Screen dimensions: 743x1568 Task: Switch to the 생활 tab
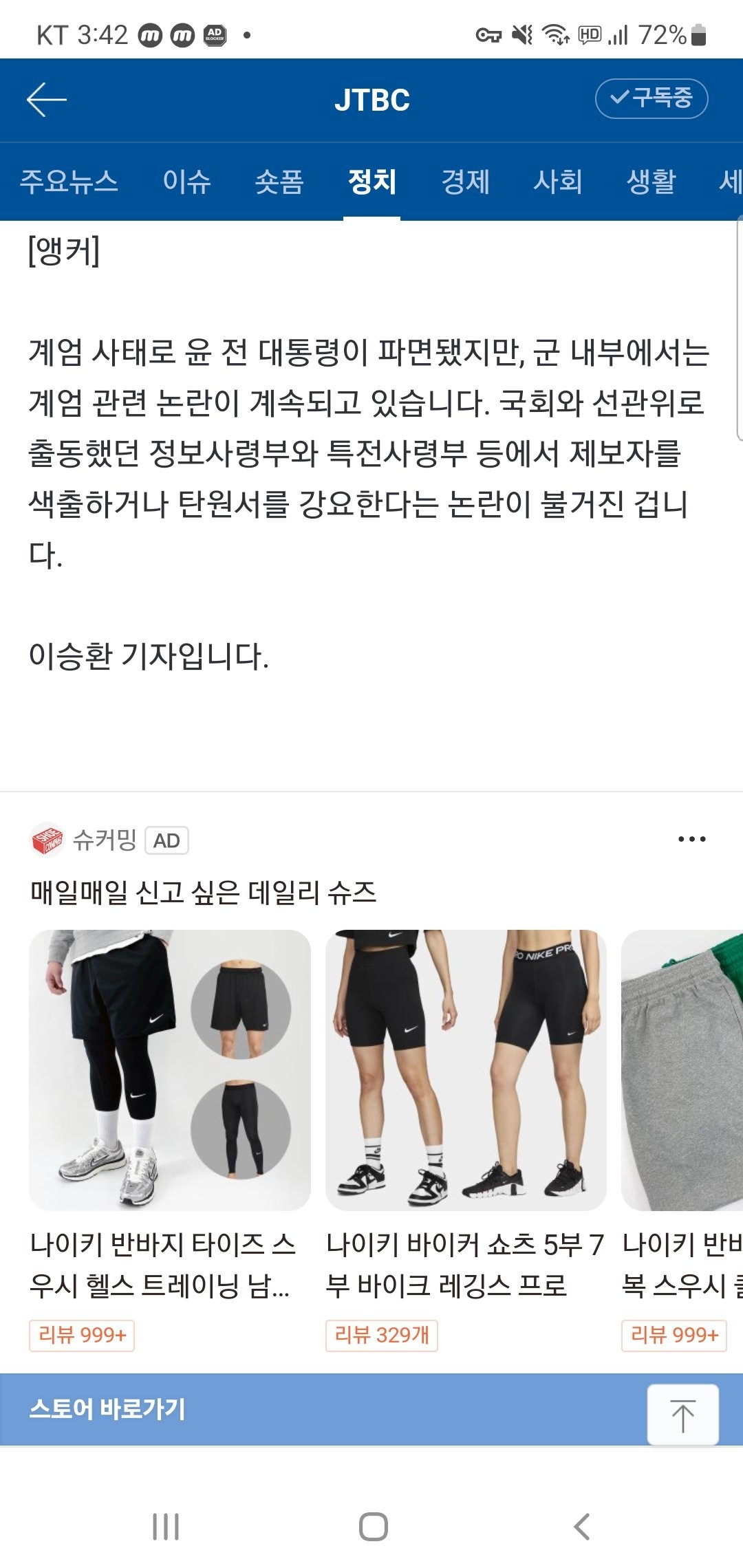(651, 182)
